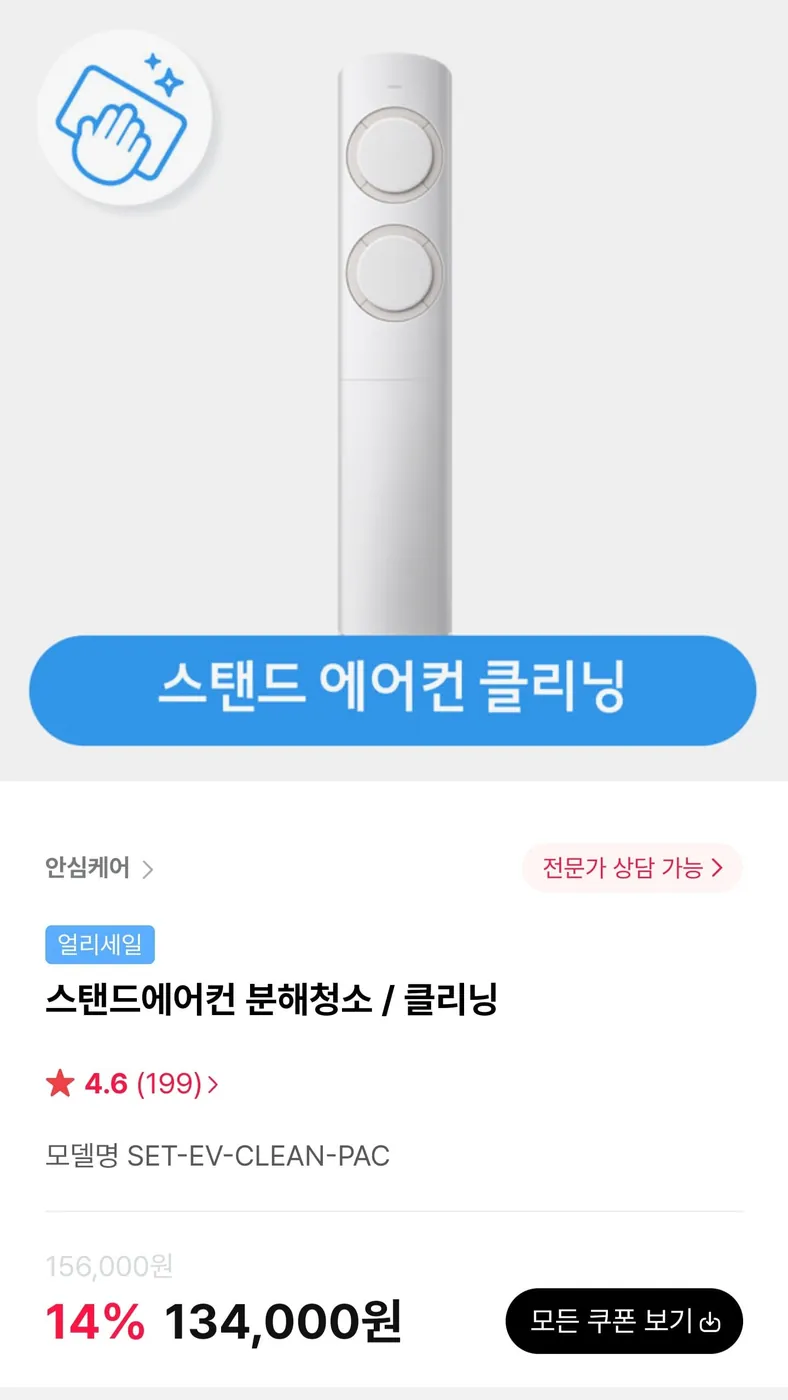Viewport: 788px width, 1400px height.
Task: Click the red chevron next to 전문가 상담 가능
Action: click(717, 868)
